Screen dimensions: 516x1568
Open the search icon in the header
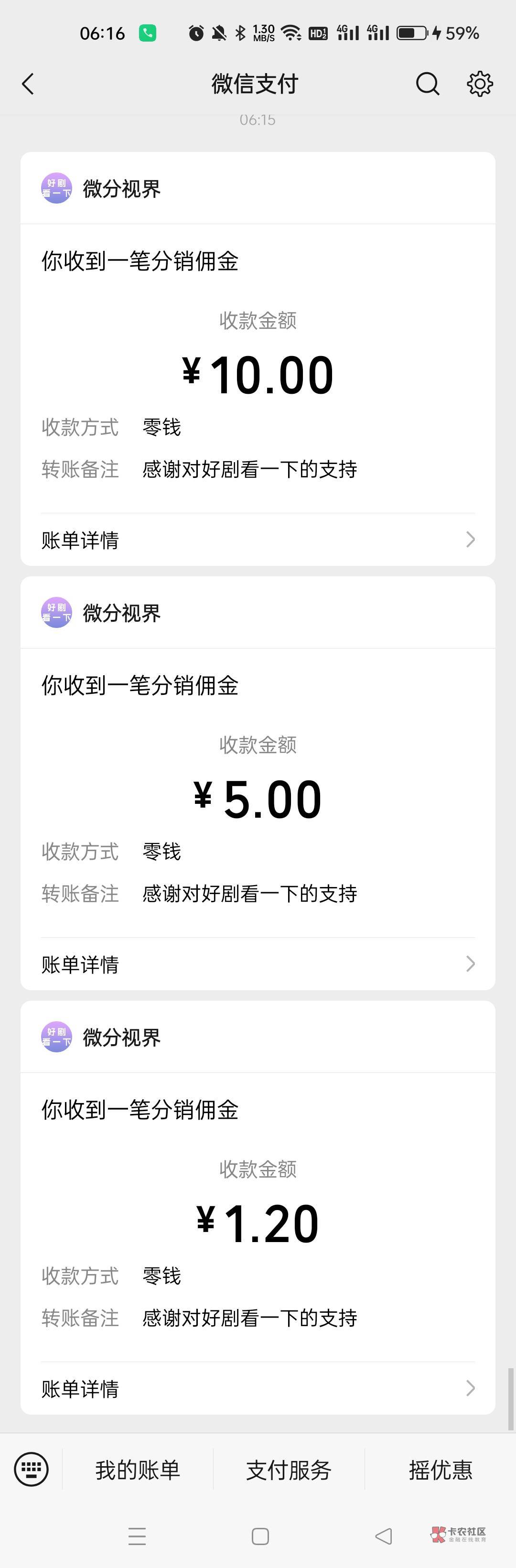pyautogui.click(x=427, y=84)
